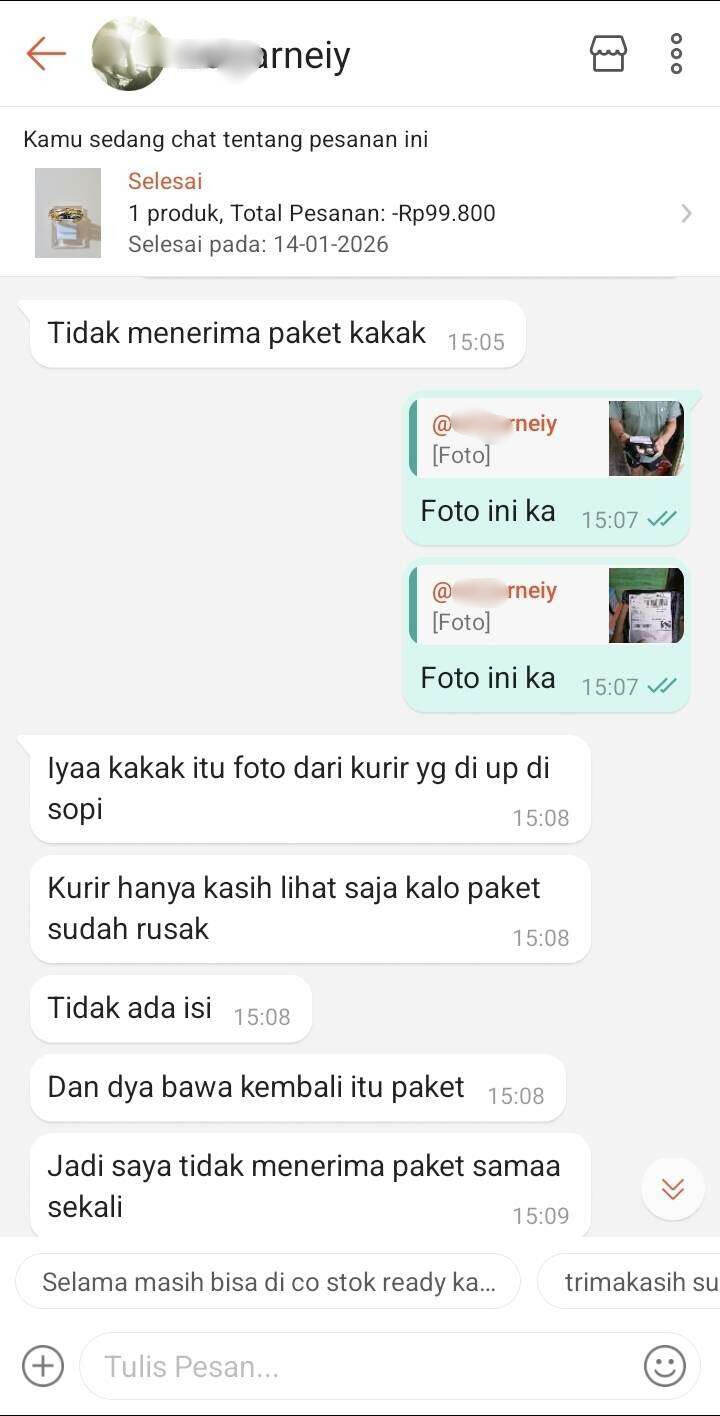Open the quoted photo of man holding package

(646, 438)
